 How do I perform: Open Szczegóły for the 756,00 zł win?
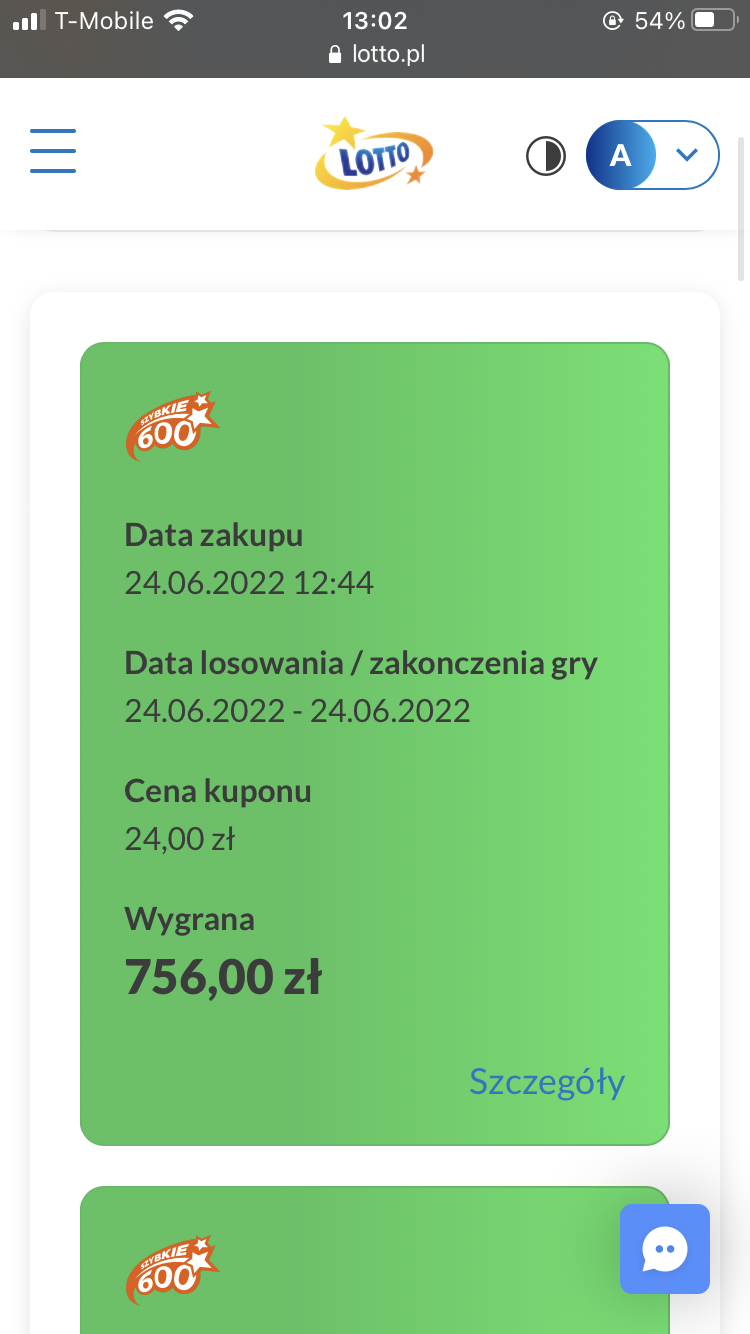(547, 1082)
